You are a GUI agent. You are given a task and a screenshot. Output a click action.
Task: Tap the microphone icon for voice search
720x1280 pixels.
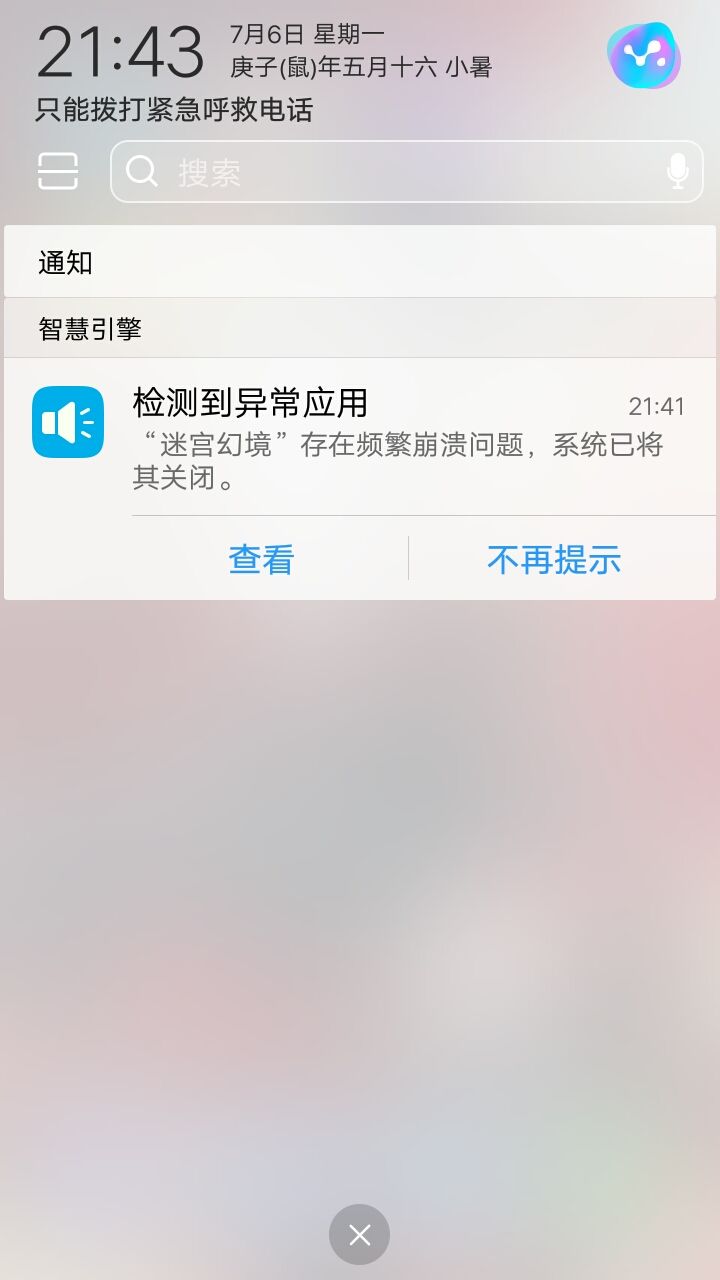(676, 171)
